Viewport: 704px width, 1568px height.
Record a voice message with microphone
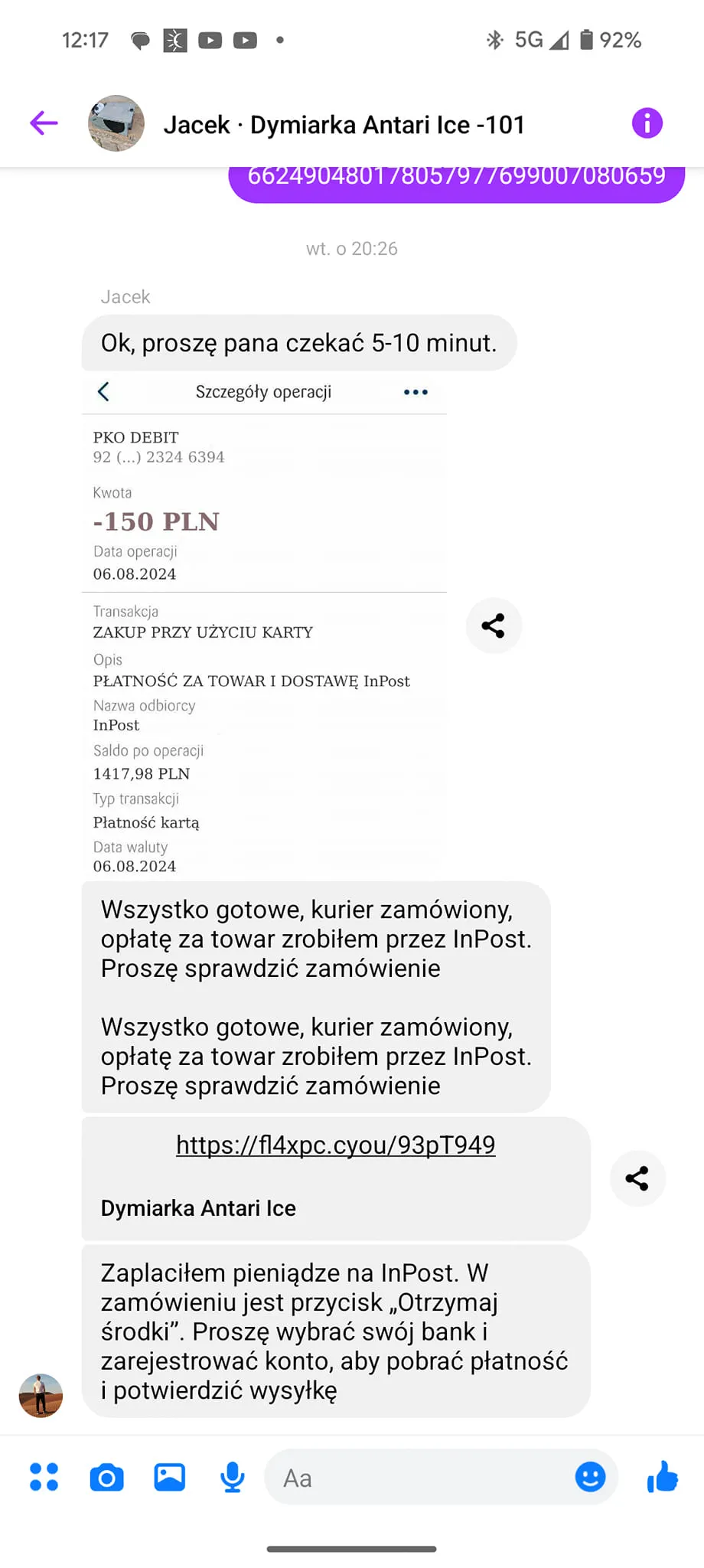[233, 1477]
